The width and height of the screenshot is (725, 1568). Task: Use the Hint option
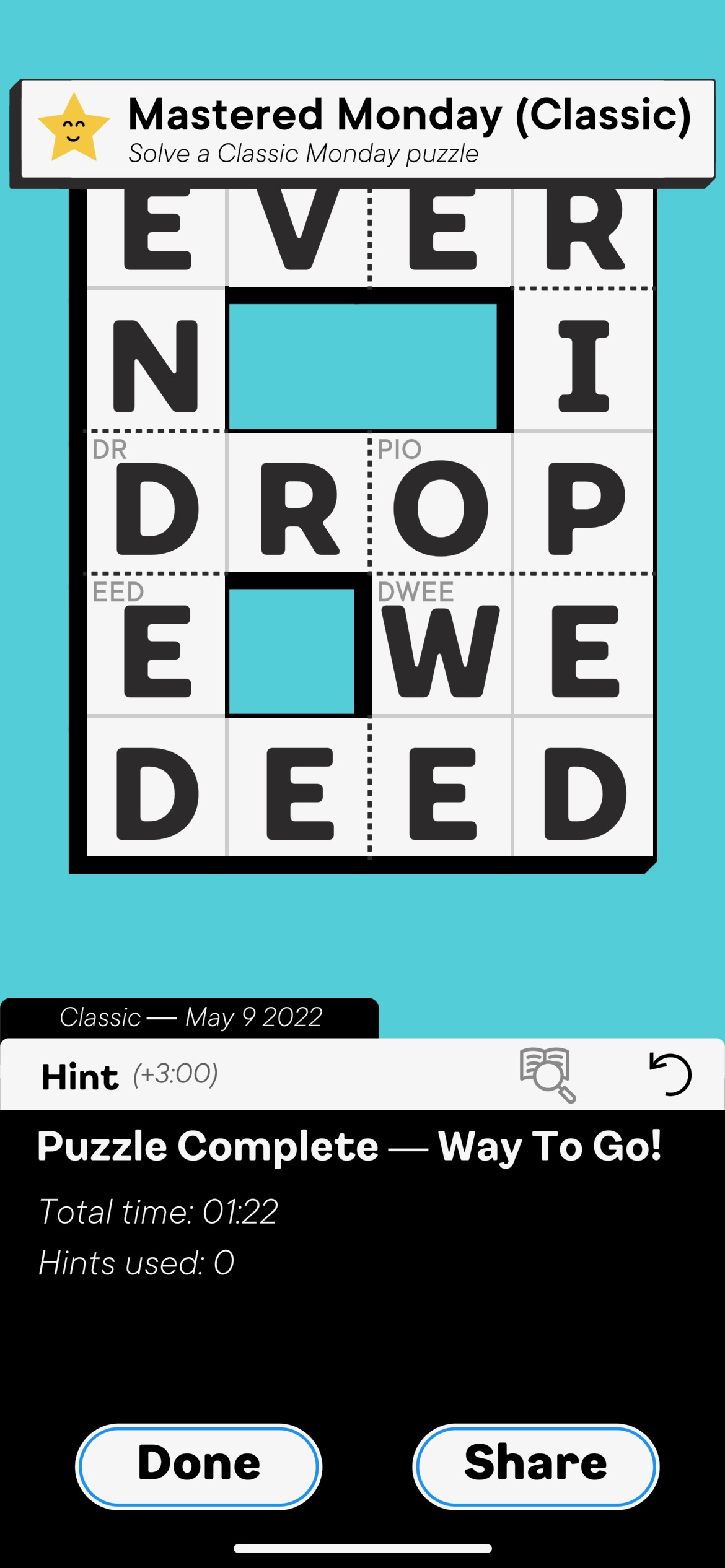tap(130, 1076)
